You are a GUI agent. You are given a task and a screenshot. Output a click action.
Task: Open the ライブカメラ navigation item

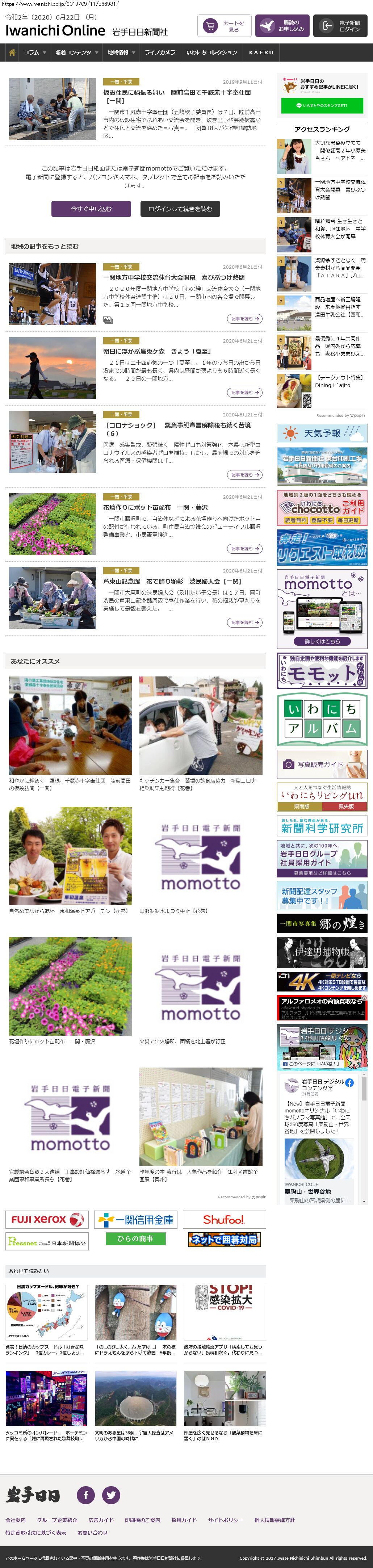click(160, 53)
